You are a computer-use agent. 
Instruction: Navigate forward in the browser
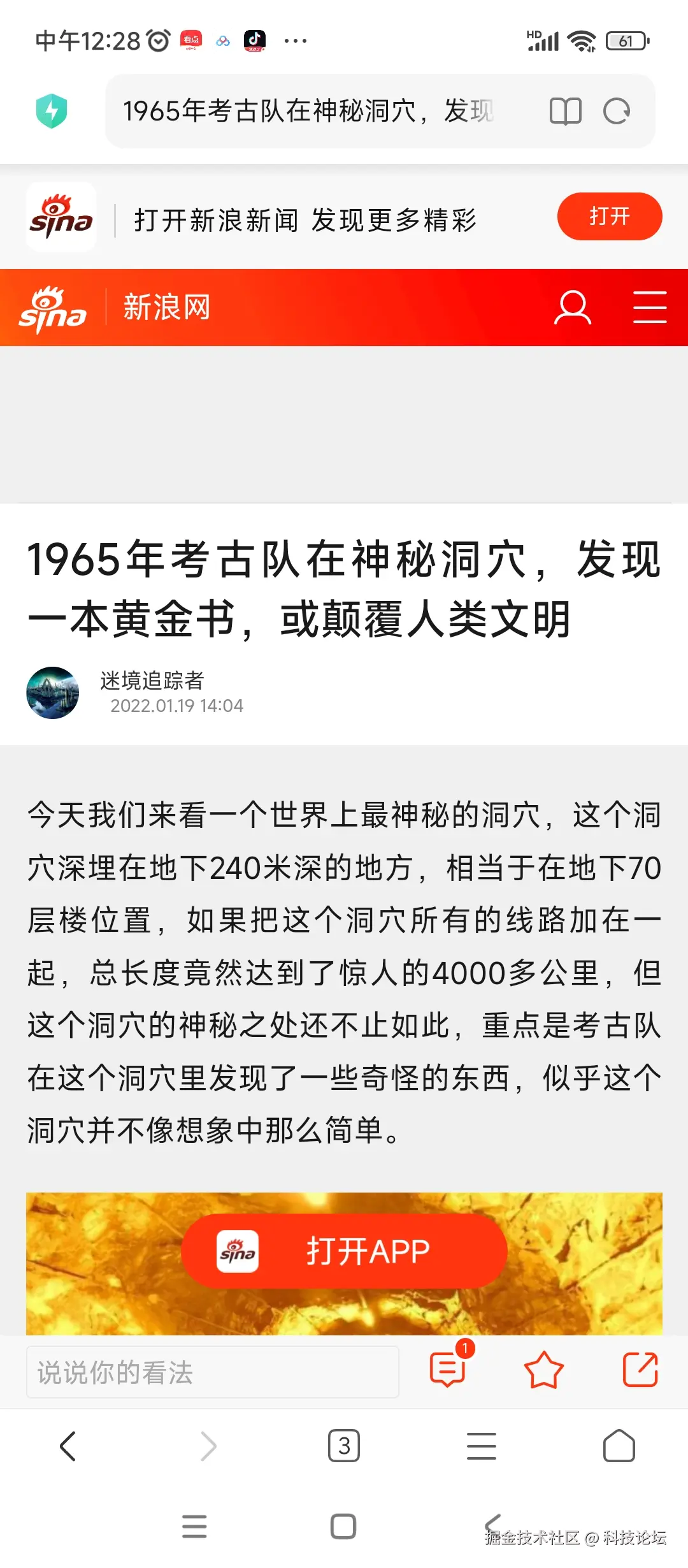206,1447
